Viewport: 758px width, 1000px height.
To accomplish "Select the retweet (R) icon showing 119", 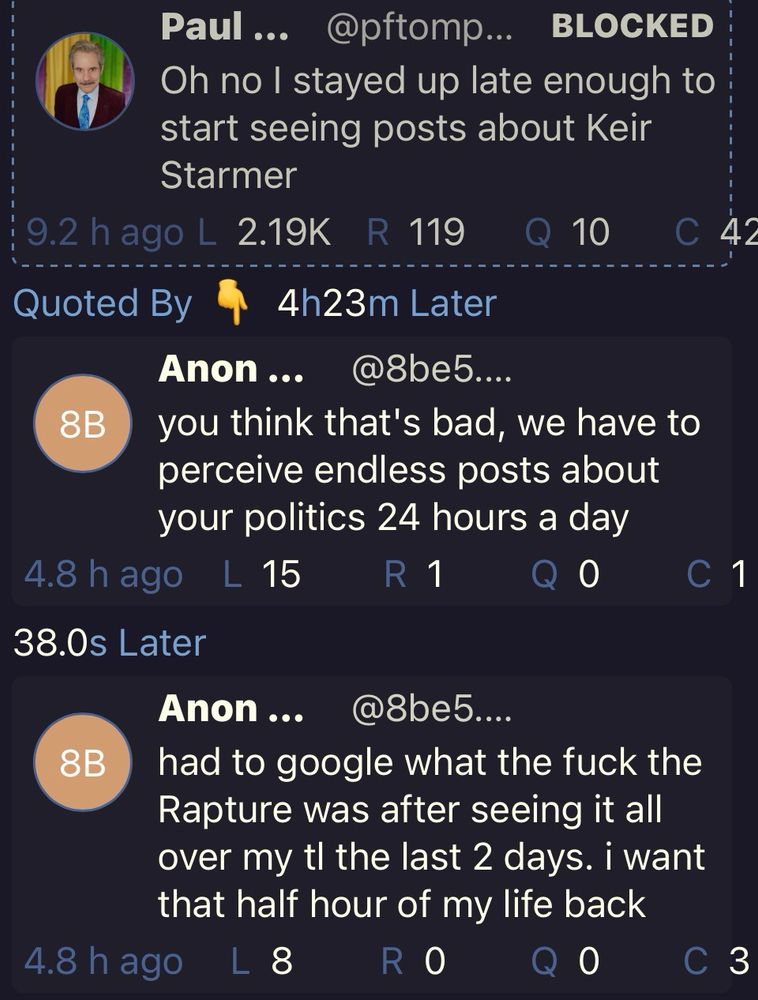I will [415, 232].
